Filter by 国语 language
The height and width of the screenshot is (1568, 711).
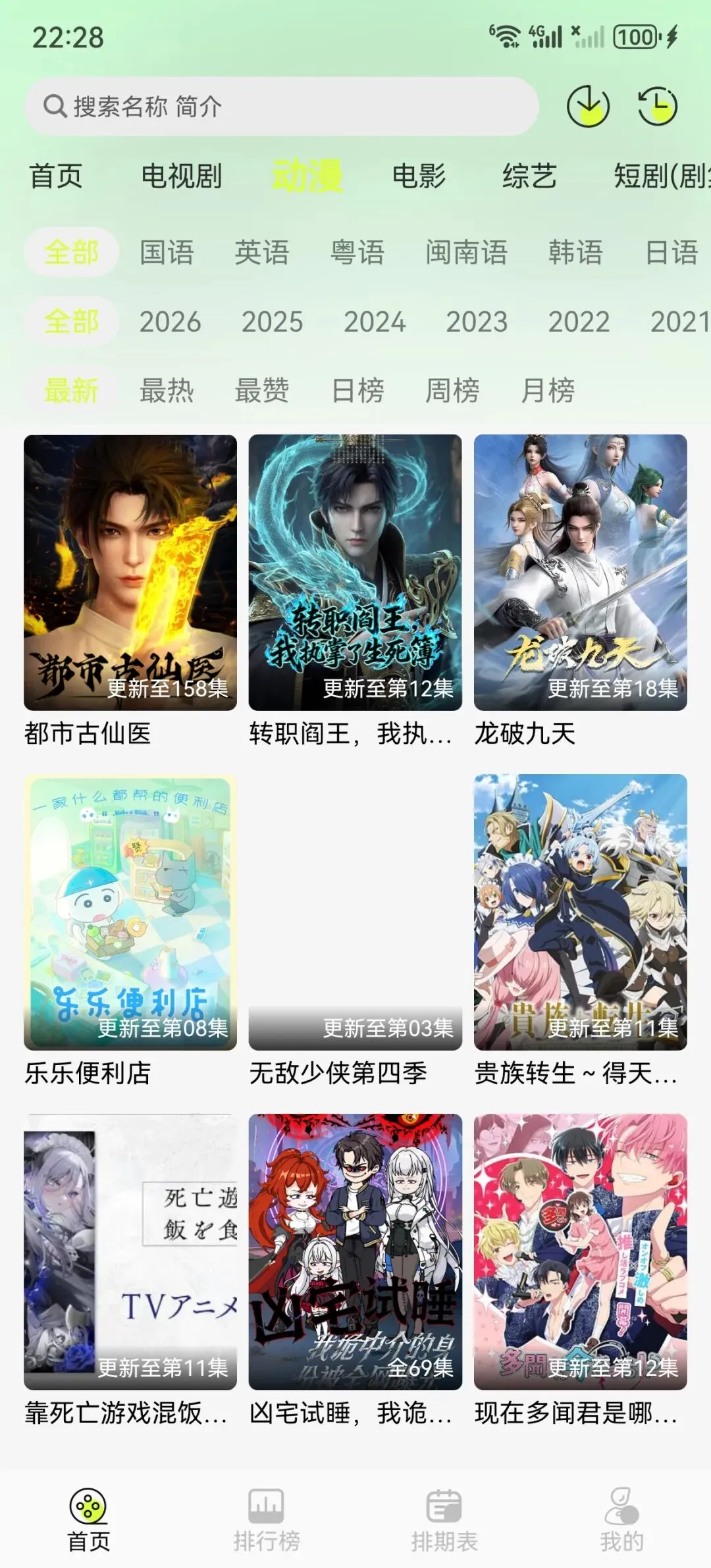(167, 253)
